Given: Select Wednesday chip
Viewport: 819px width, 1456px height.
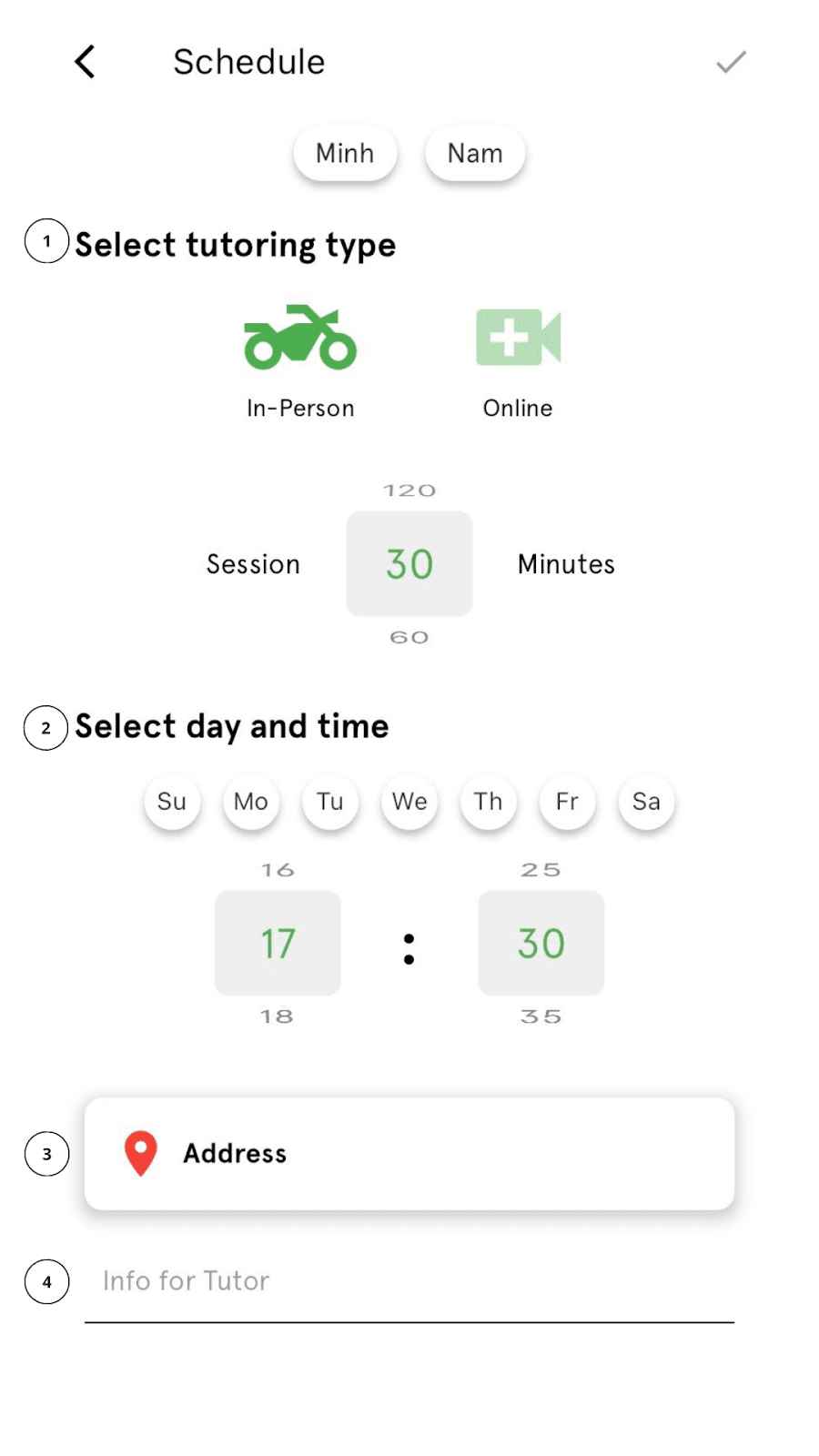Looking at the screenshot, I should click(409, 802).
